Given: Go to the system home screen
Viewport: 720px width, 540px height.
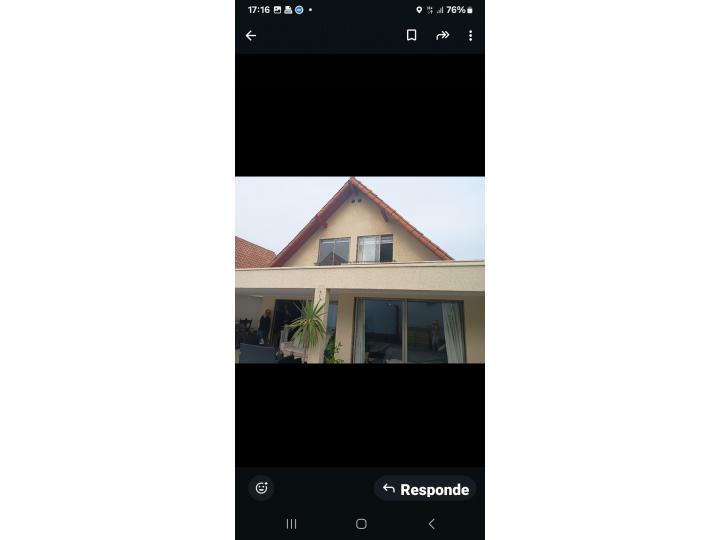Looking at the screenshot, I should 361,523.
